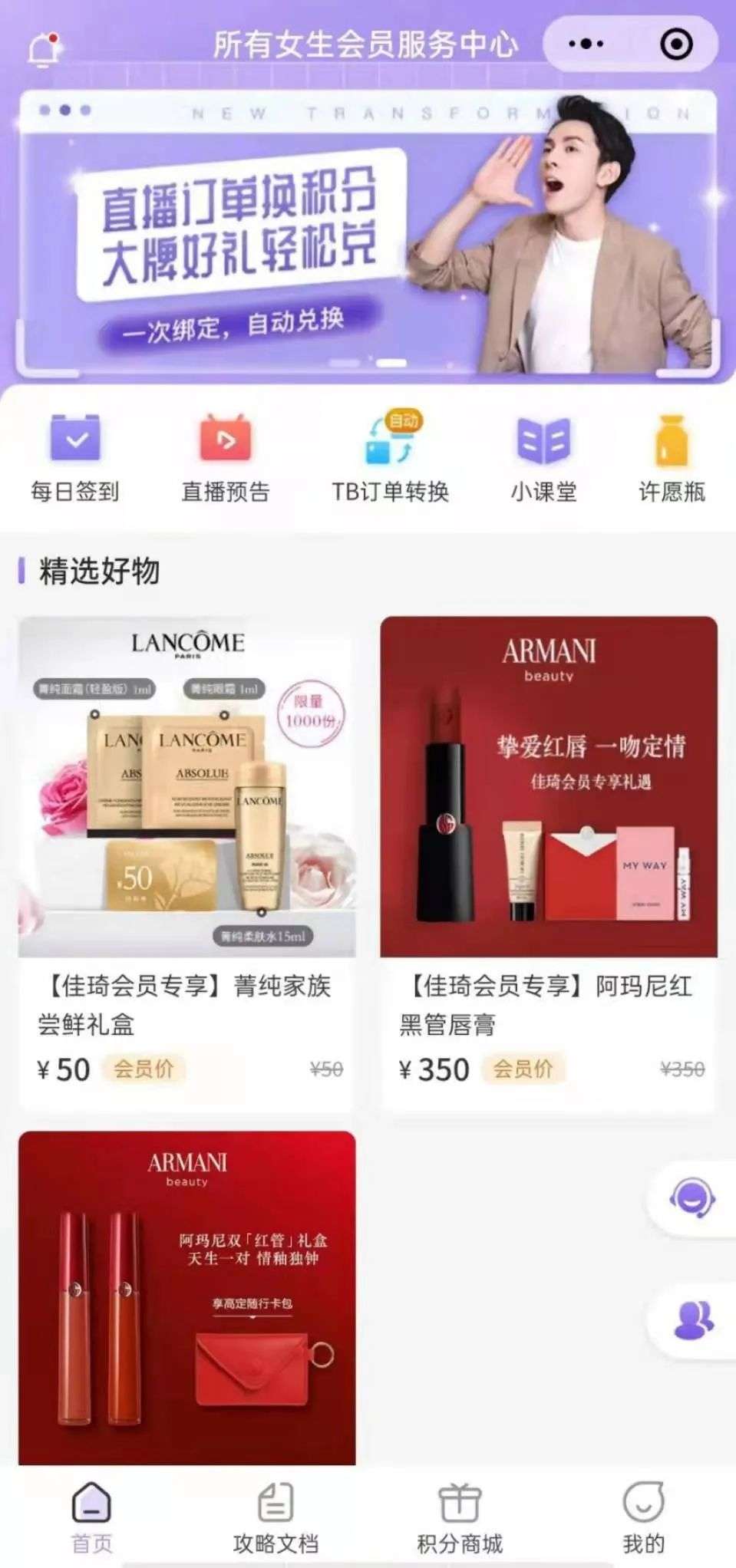Open the 阿玛尼双红管礼盒 product card
The width and height of the screenshot is (736, 1568).
pyautogui.click(x=187, y=1297)
